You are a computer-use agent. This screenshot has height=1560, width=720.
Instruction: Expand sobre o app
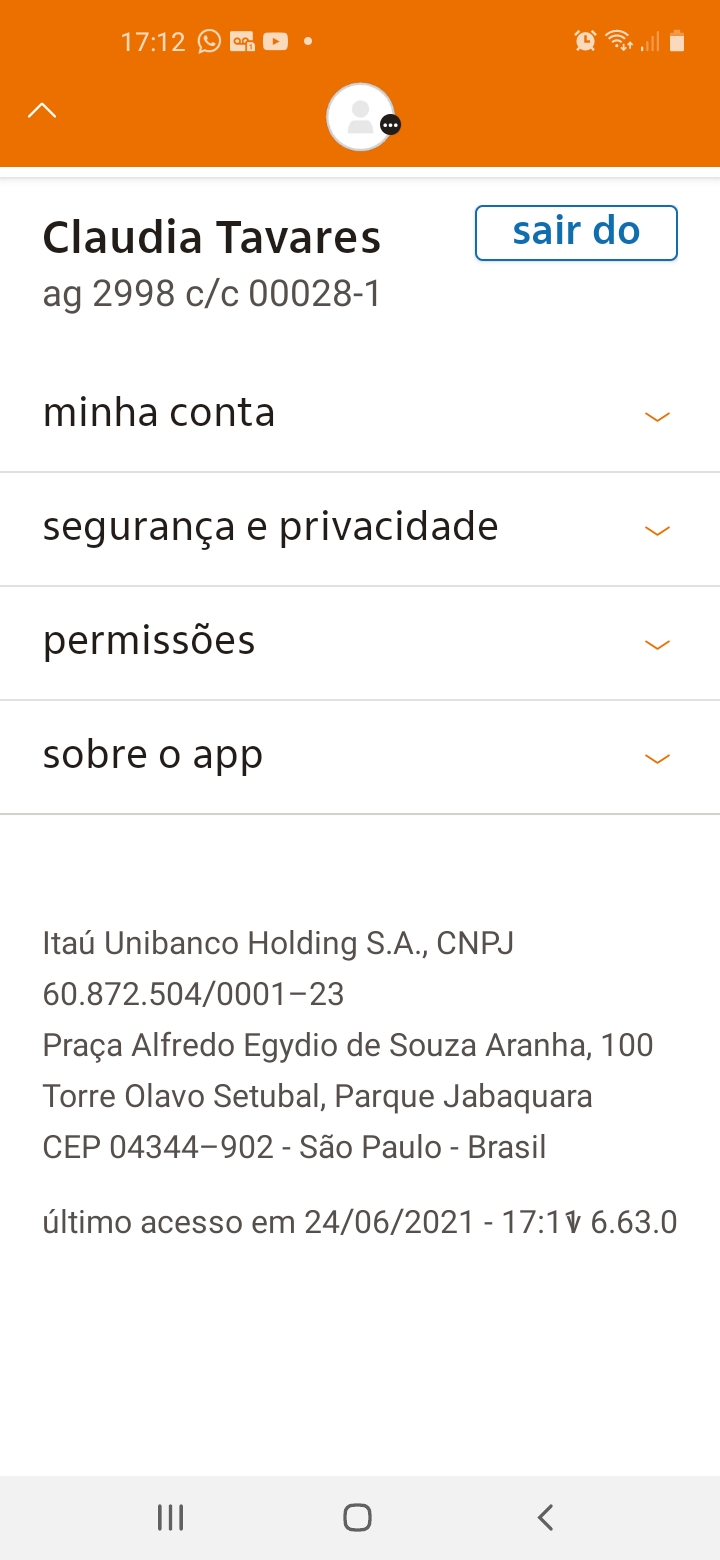(360, 757)
